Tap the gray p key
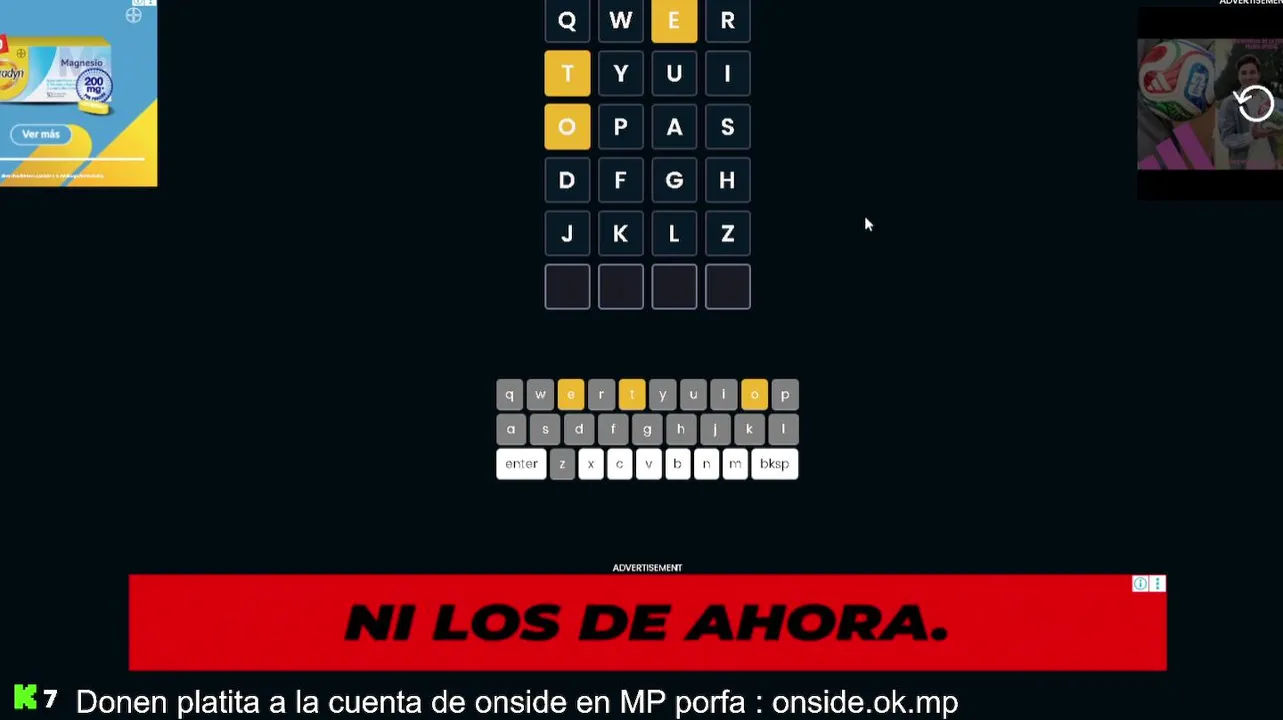This screenshot has width=1283, height=720. (x=785, y=395)
